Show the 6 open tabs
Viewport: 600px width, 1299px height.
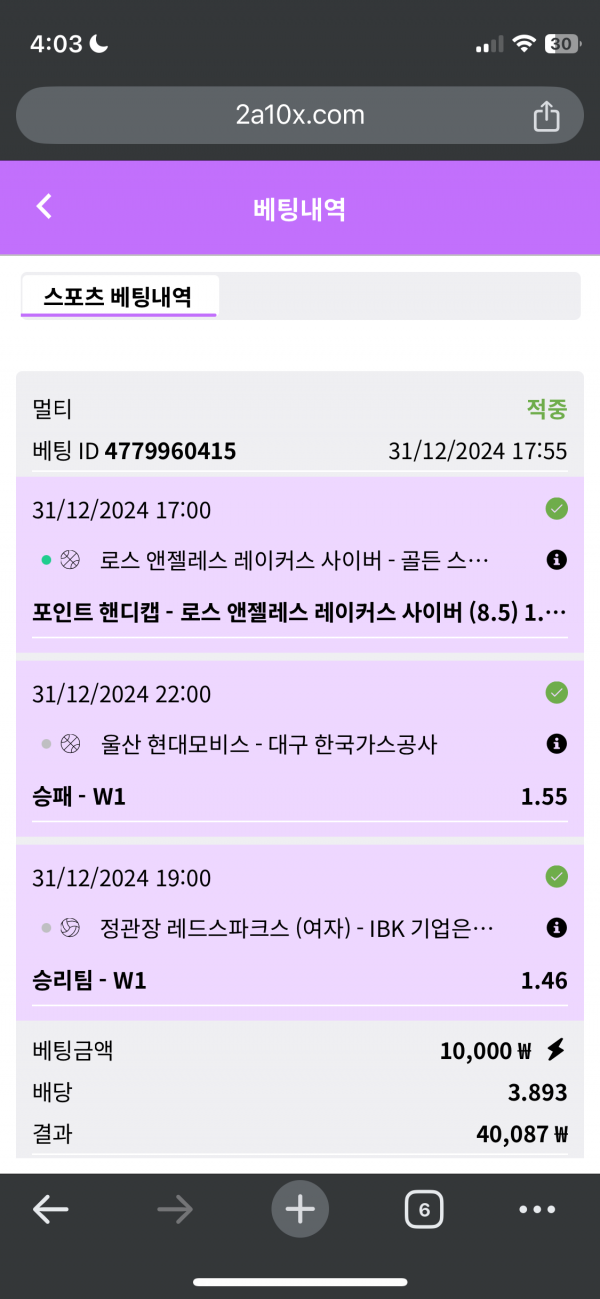[x=423, y=1210]
